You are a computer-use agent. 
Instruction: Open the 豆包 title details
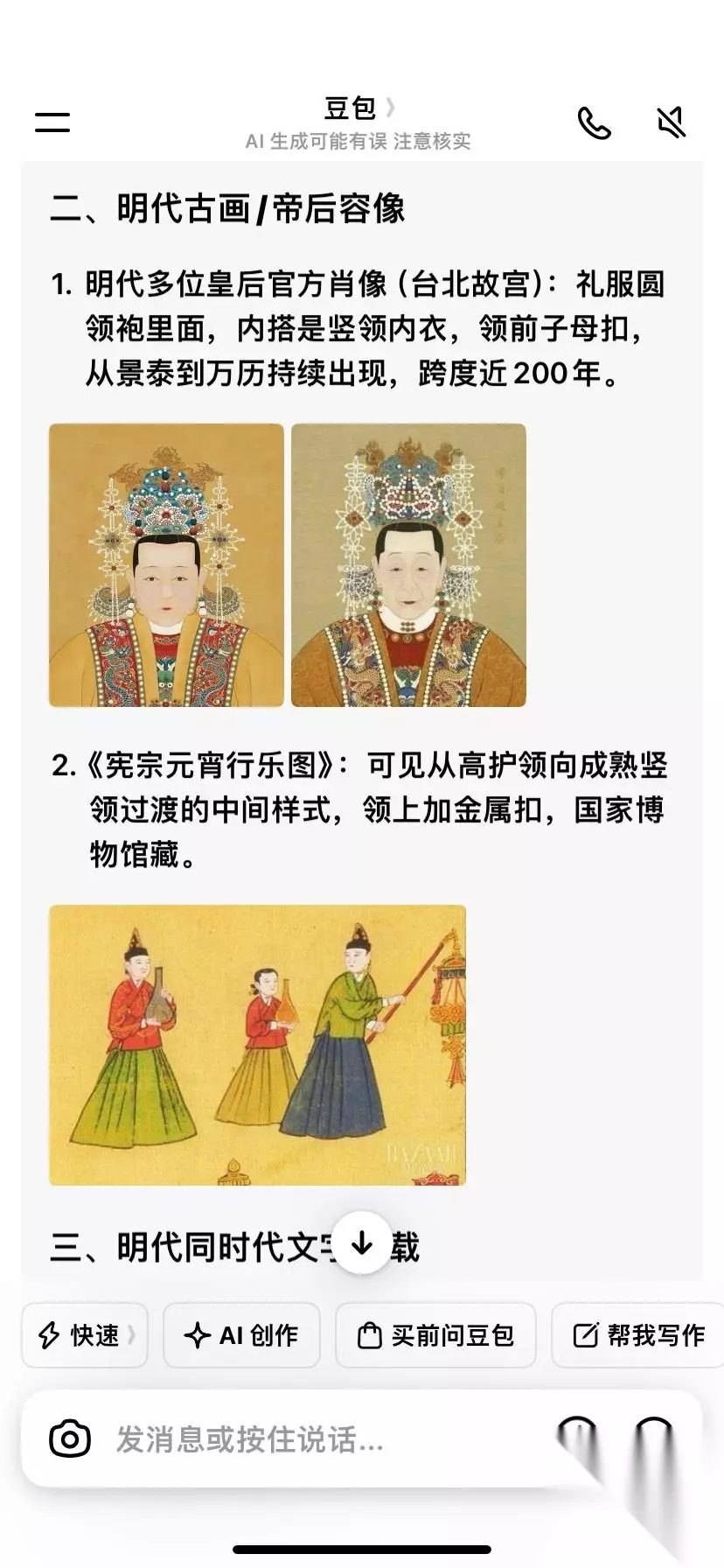pyautogui.click(x=359, y=108)
